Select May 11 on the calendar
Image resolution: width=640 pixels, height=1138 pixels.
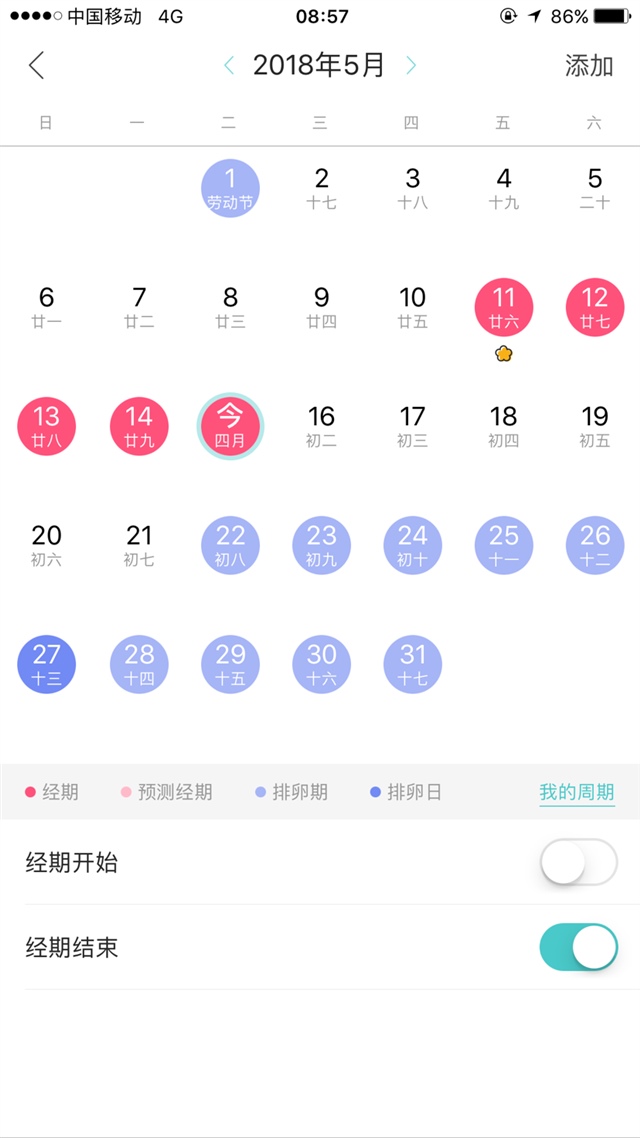[503, 307]
